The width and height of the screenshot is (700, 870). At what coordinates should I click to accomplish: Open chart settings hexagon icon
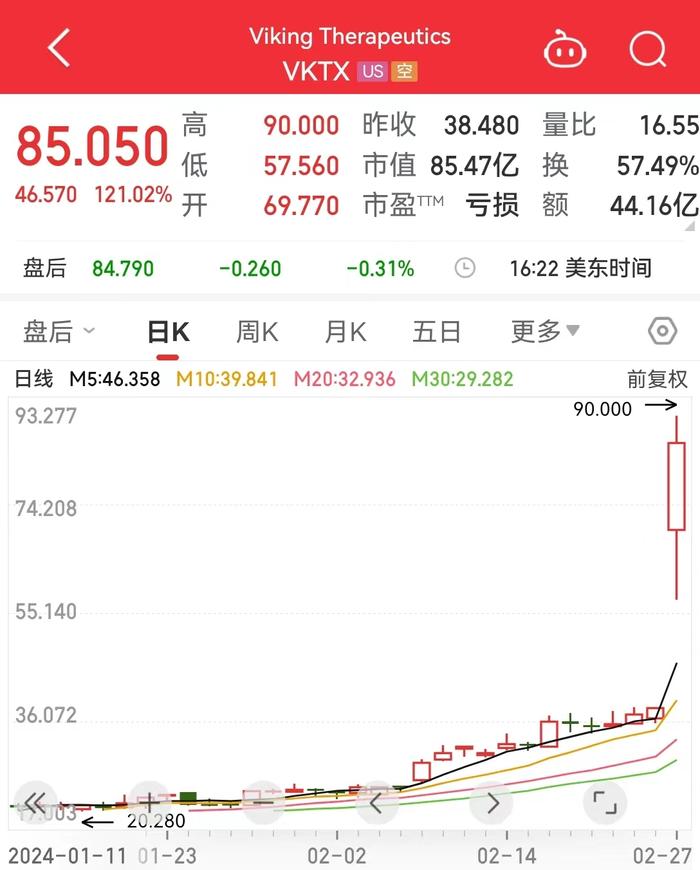[662, 331]
